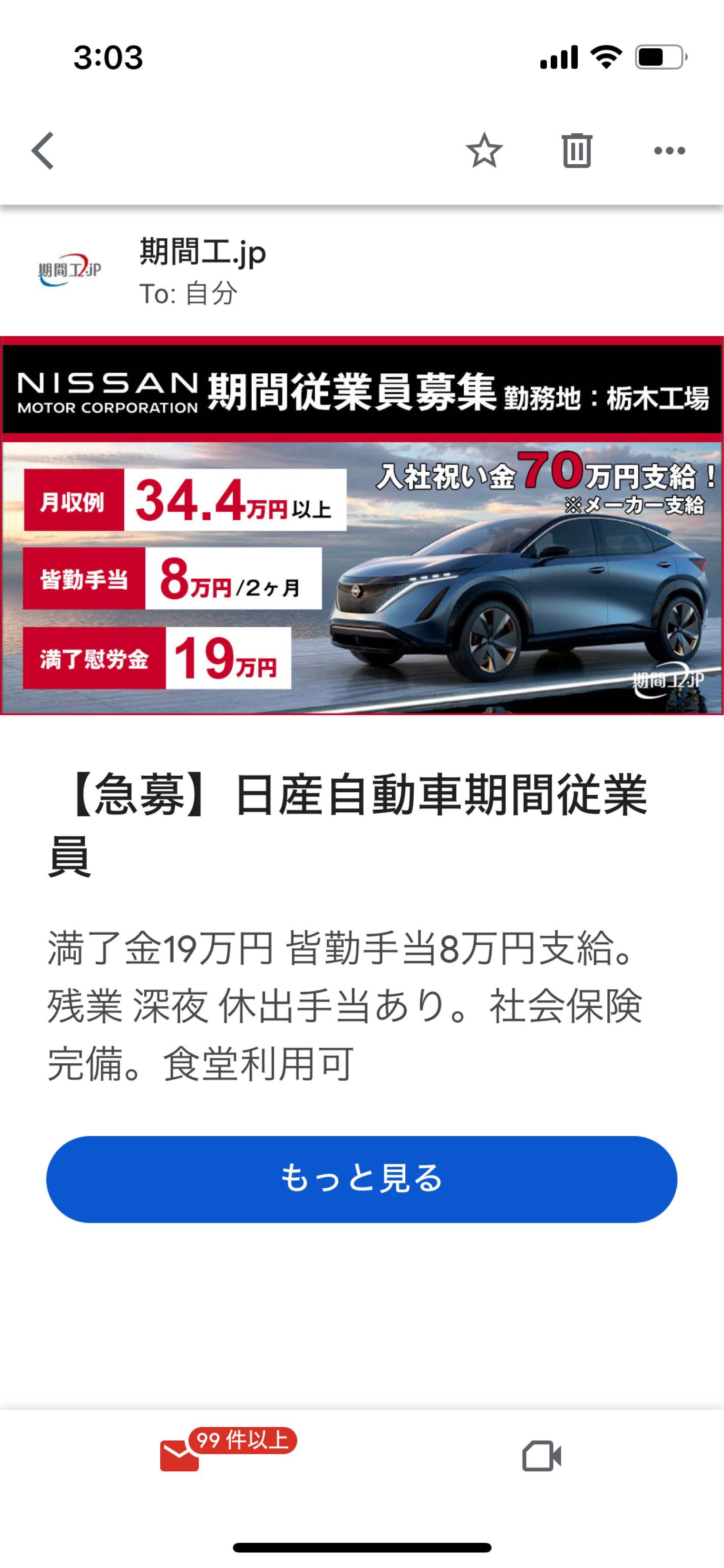Image resolution: width=724 pixels, height=1568 pixels.
Task: Tap the もっと見る button
Action: point(361,1179)
